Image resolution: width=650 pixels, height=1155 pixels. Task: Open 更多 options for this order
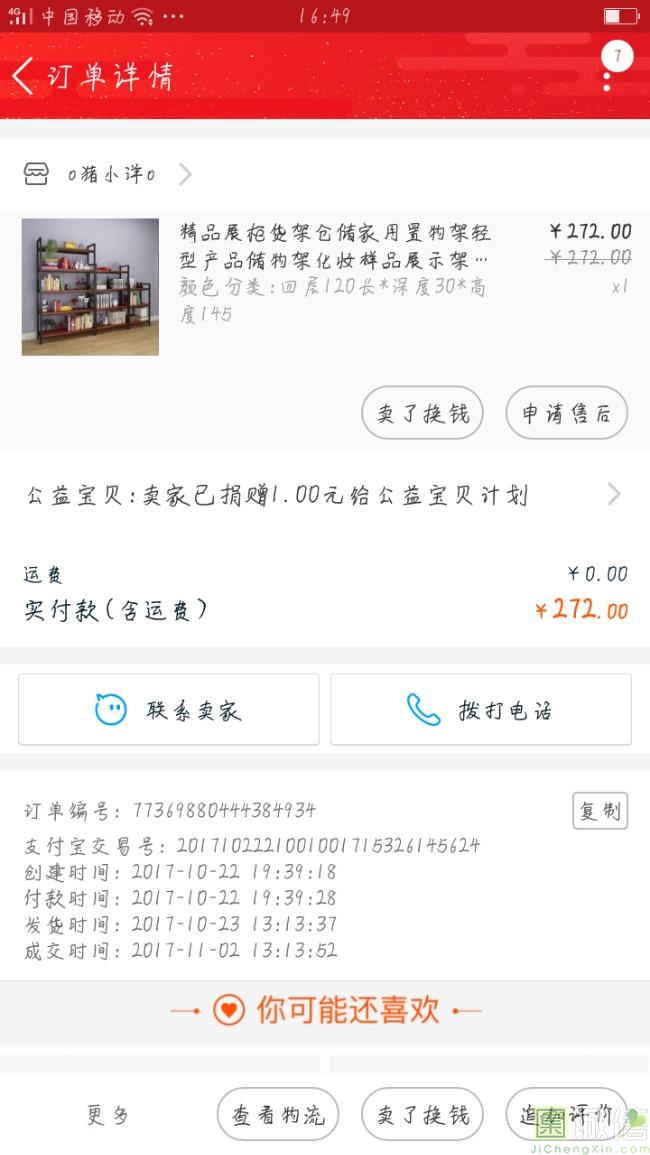point(108,1115)
